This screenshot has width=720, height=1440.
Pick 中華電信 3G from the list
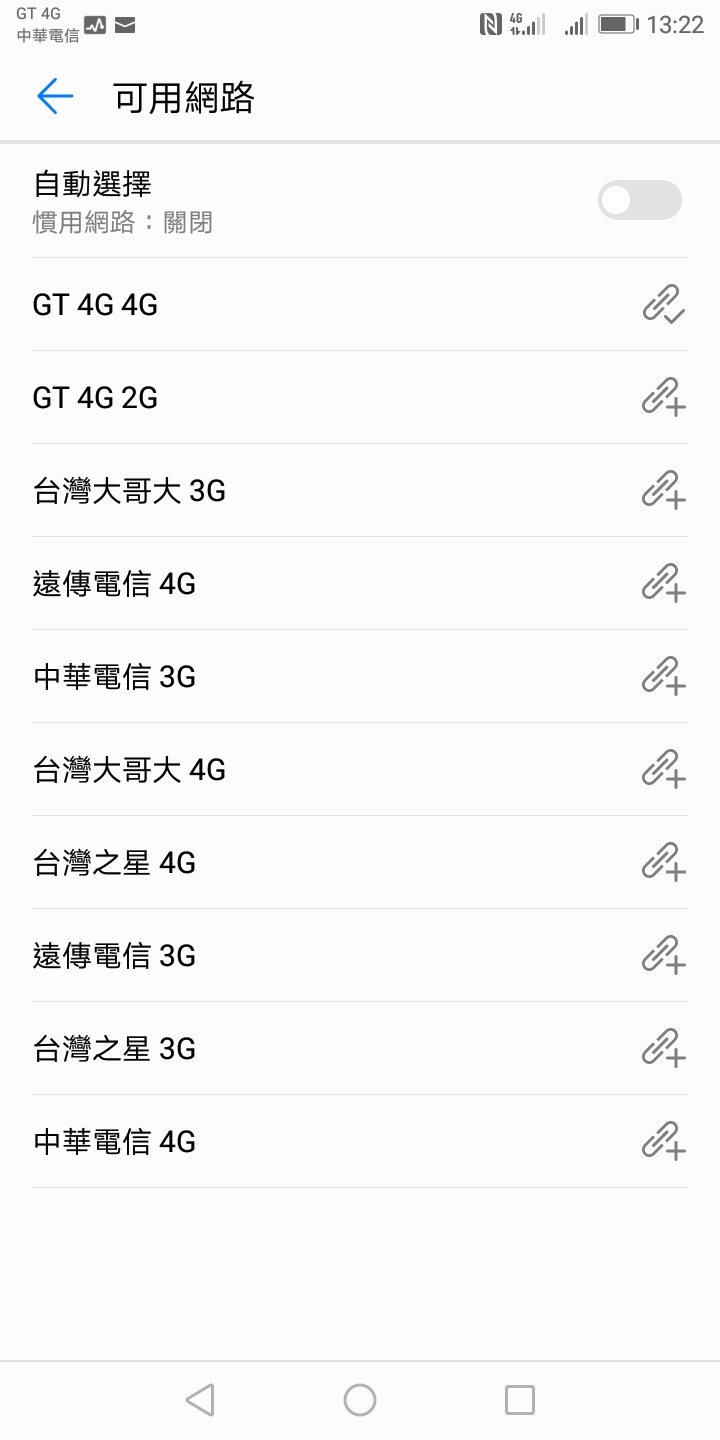click(360, 676)
